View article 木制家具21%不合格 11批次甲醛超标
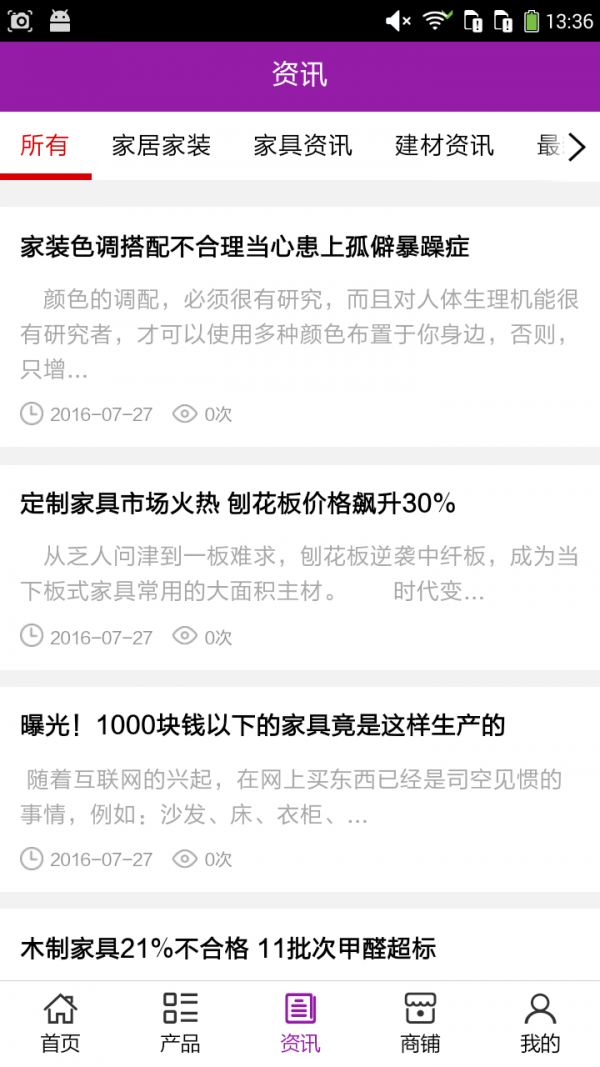 [228, 948]
